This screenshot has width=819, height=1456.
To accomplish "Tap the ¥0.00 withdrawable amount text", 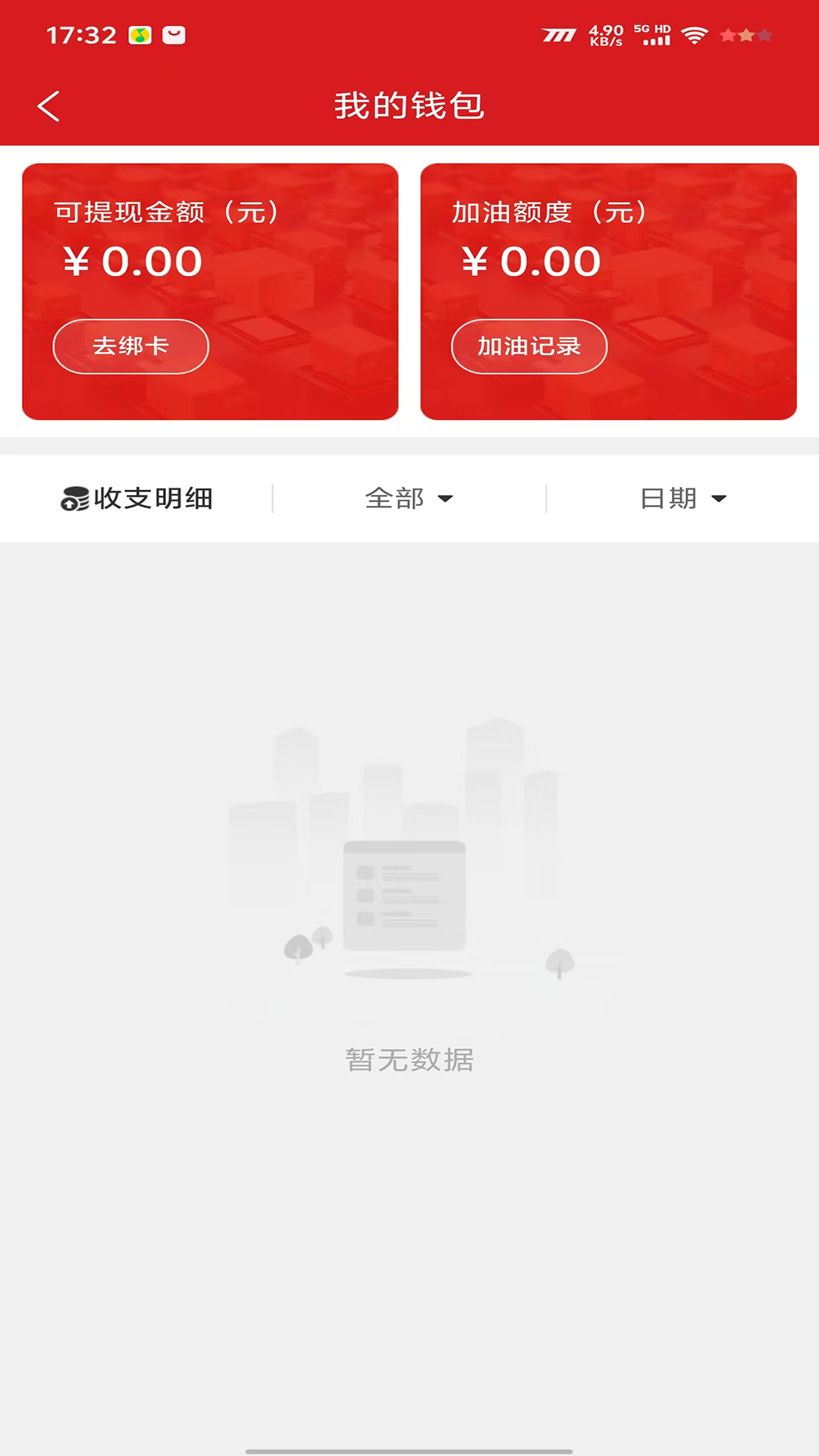I will click(x=131, y=261).
